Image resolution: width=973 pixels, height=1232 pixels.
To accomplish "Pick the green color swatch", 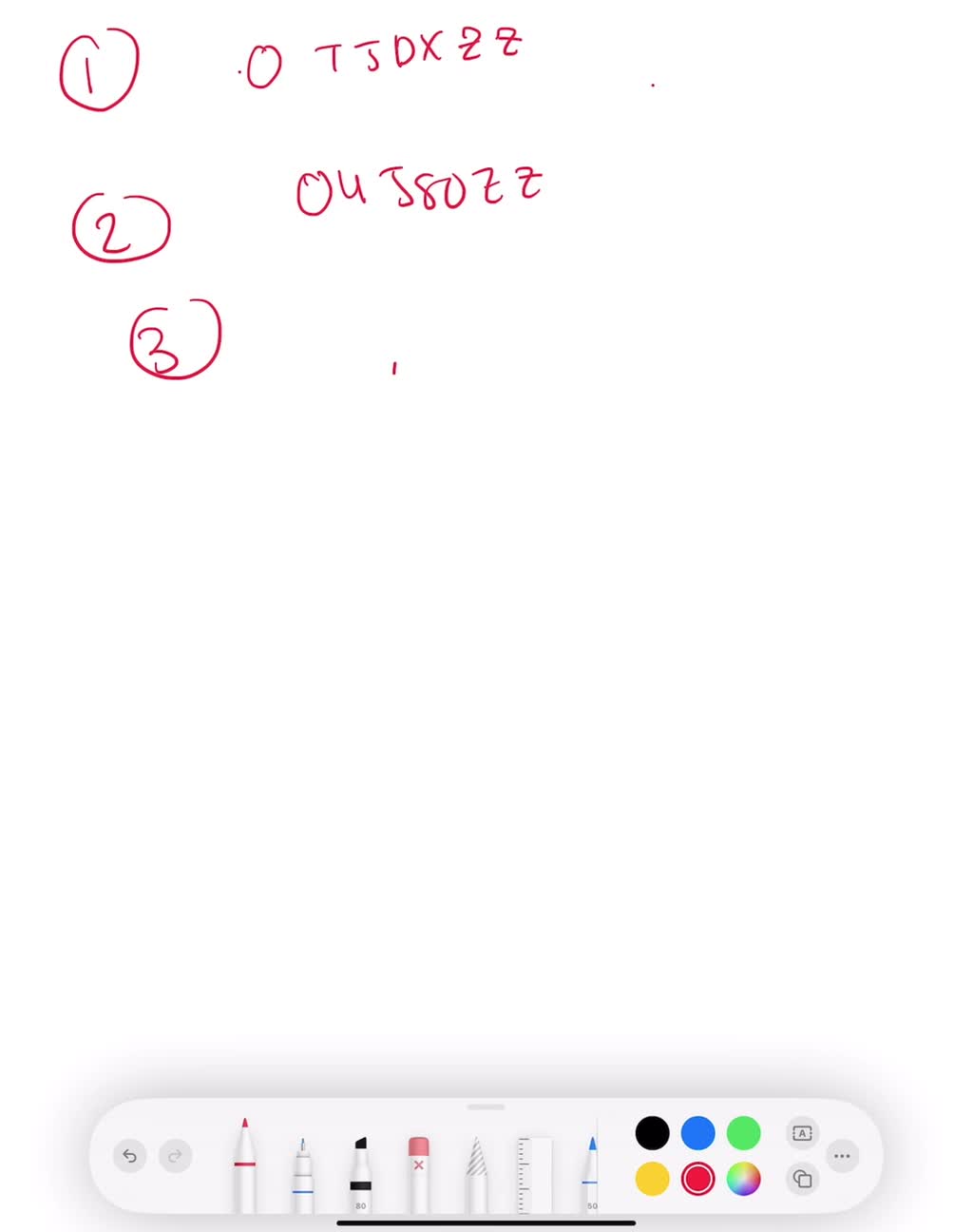I will click(744, 1133).
